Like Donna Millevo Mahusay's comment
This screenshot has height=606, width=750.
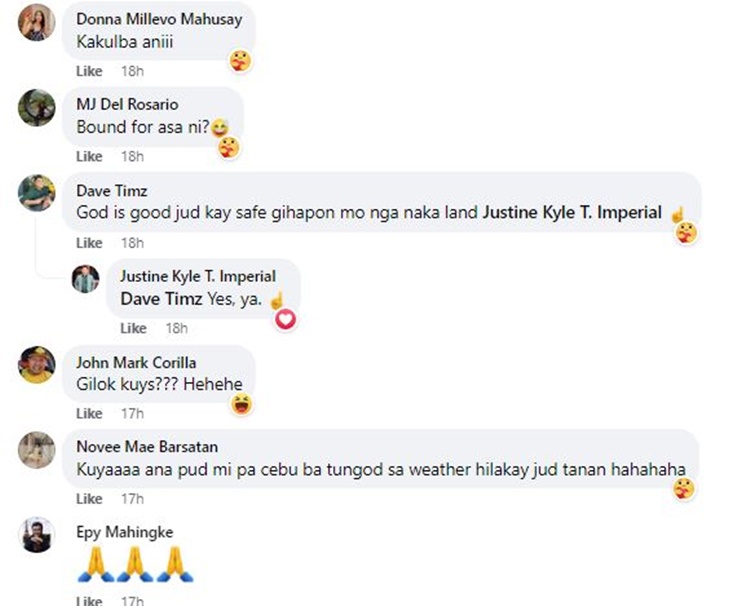click(x=89, y=71)
